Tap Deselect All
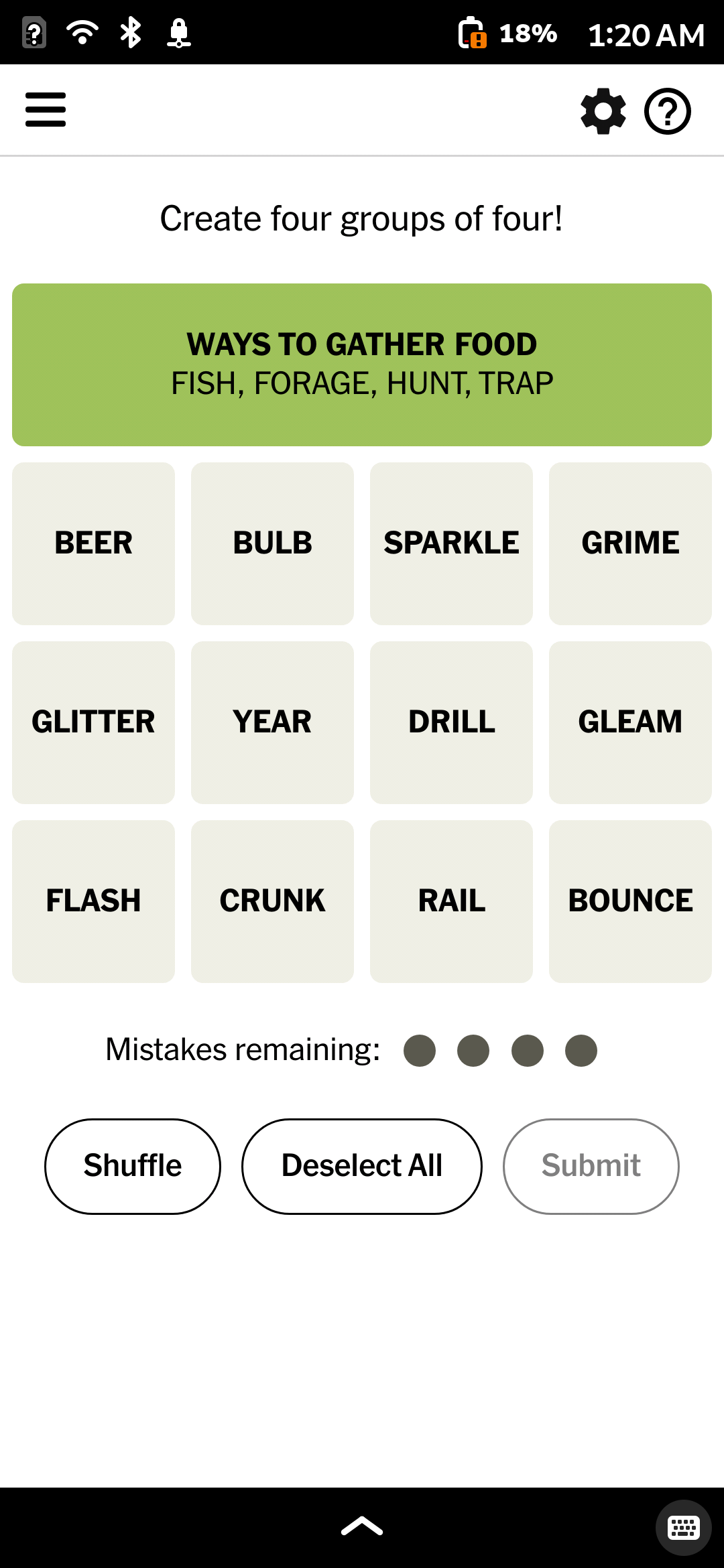 point(362,1166)
